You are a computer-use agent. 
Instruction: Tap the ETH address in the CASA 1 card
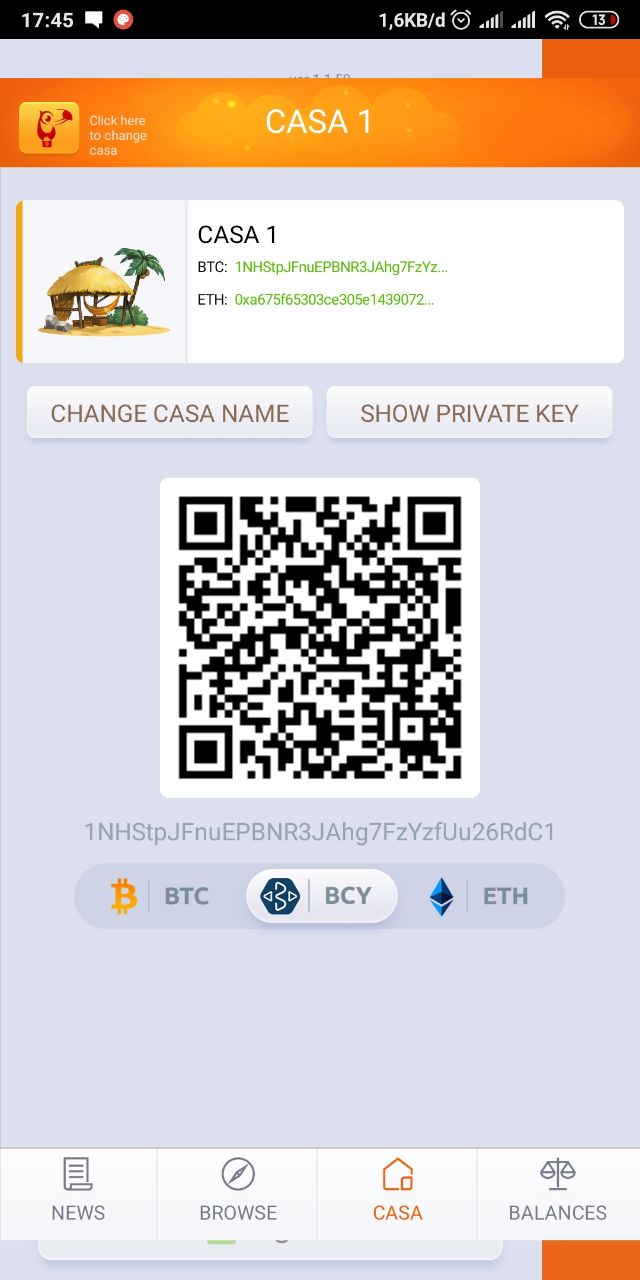click(x=334, y=299)
